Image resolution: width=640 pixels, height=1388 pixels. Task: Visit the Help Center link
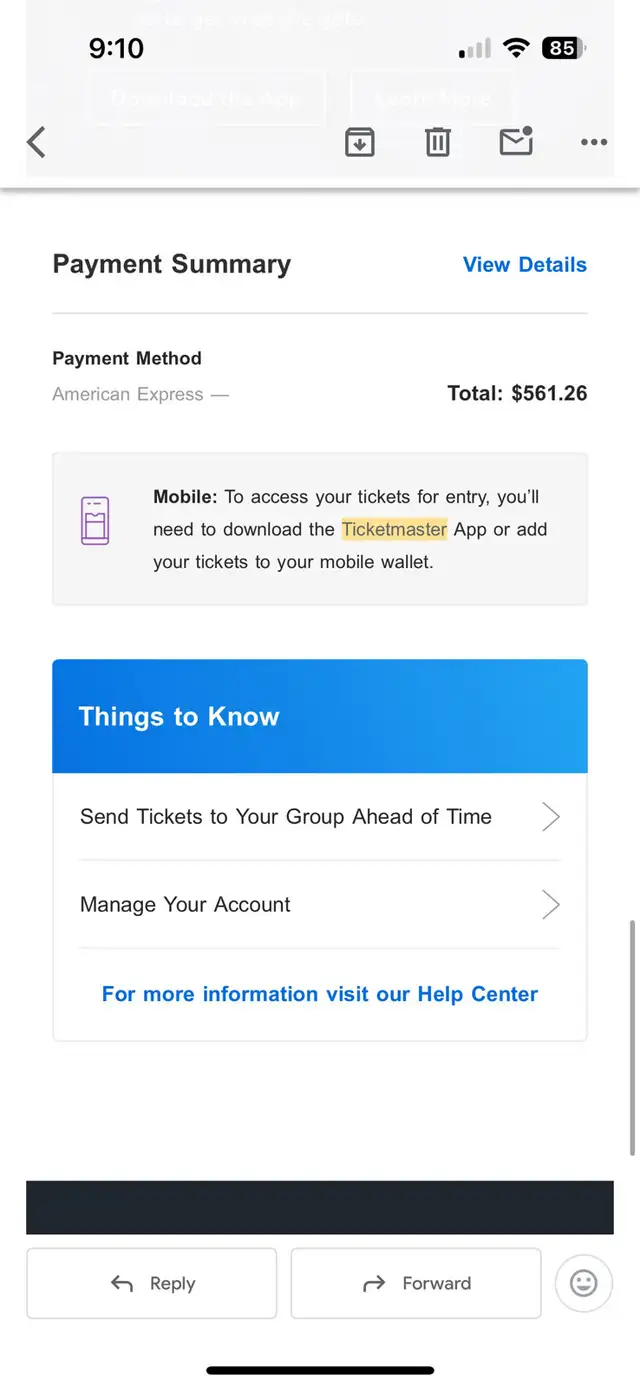320,994
